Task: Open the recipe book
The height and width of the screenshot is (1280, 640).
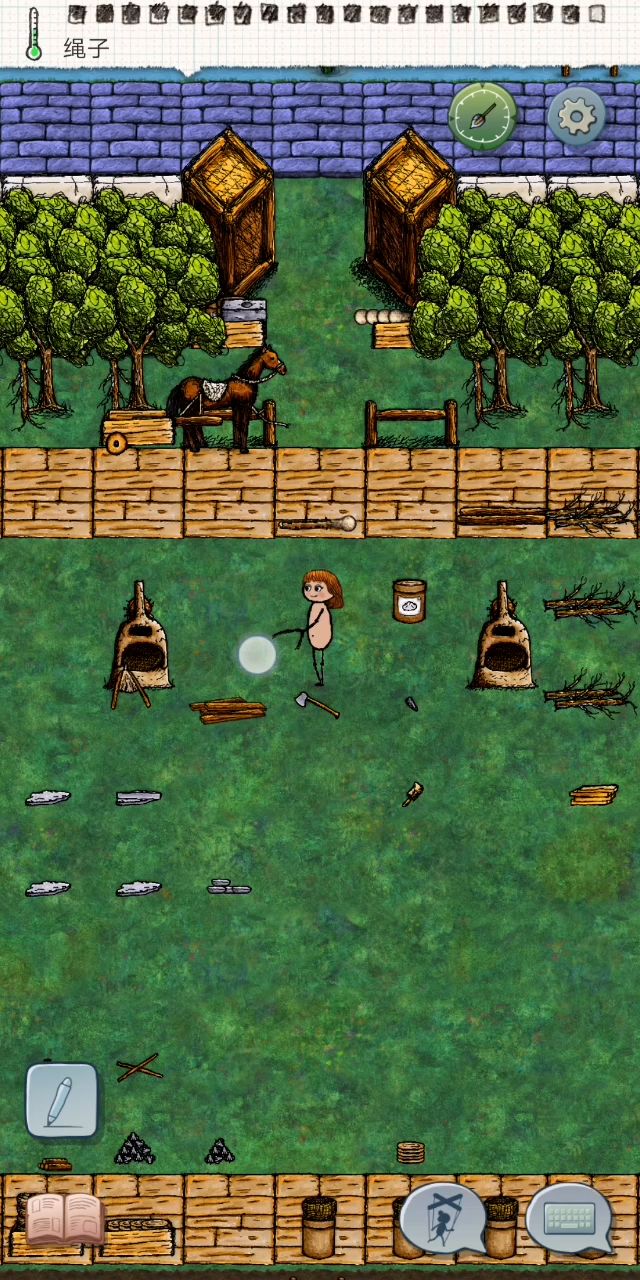Action: pos(64,1218)
